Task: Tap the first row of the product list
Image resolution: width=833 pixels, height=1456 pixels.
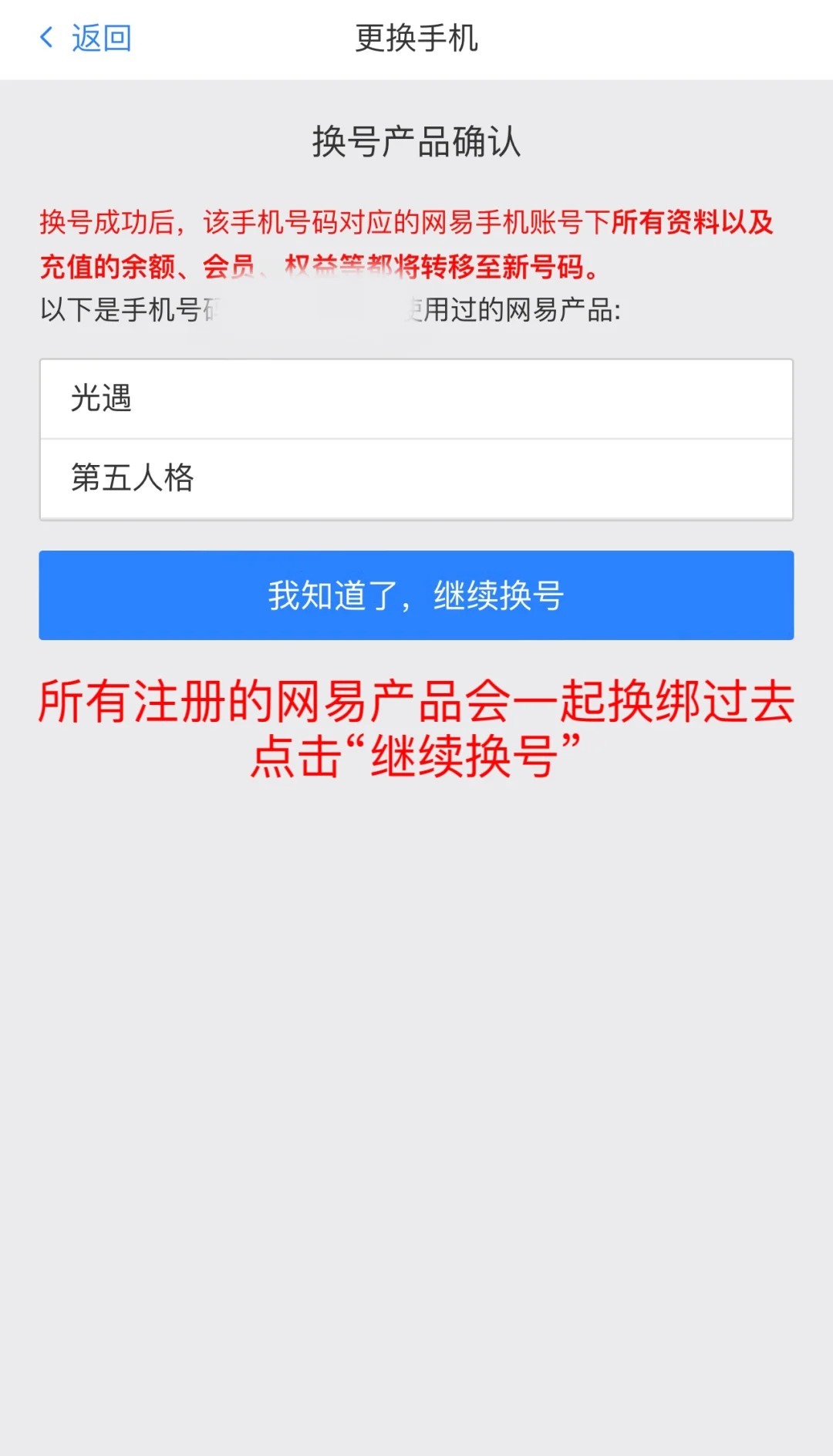Action: tap(416, 397)
